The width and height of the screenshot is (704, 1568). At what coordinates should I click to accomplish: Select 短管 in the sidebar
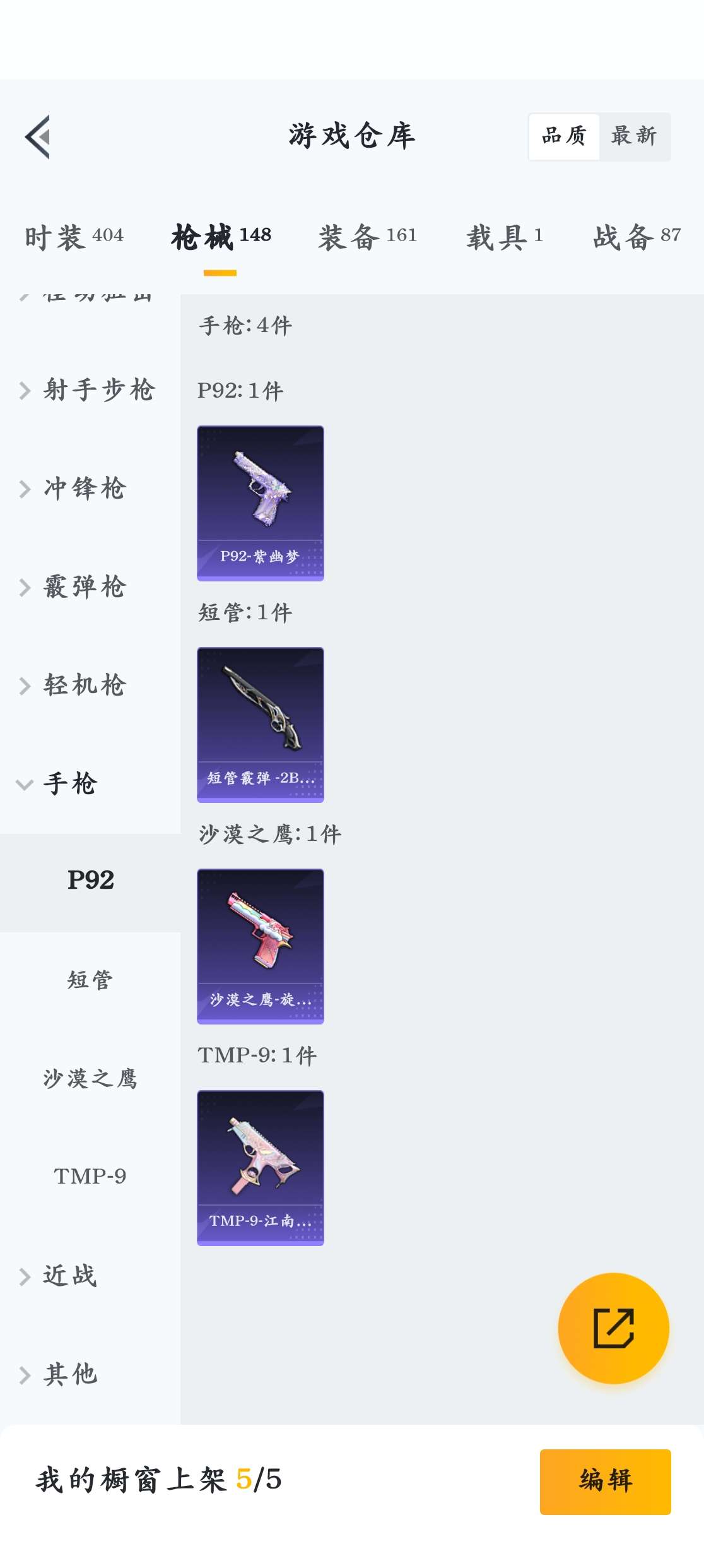(90, 980)
